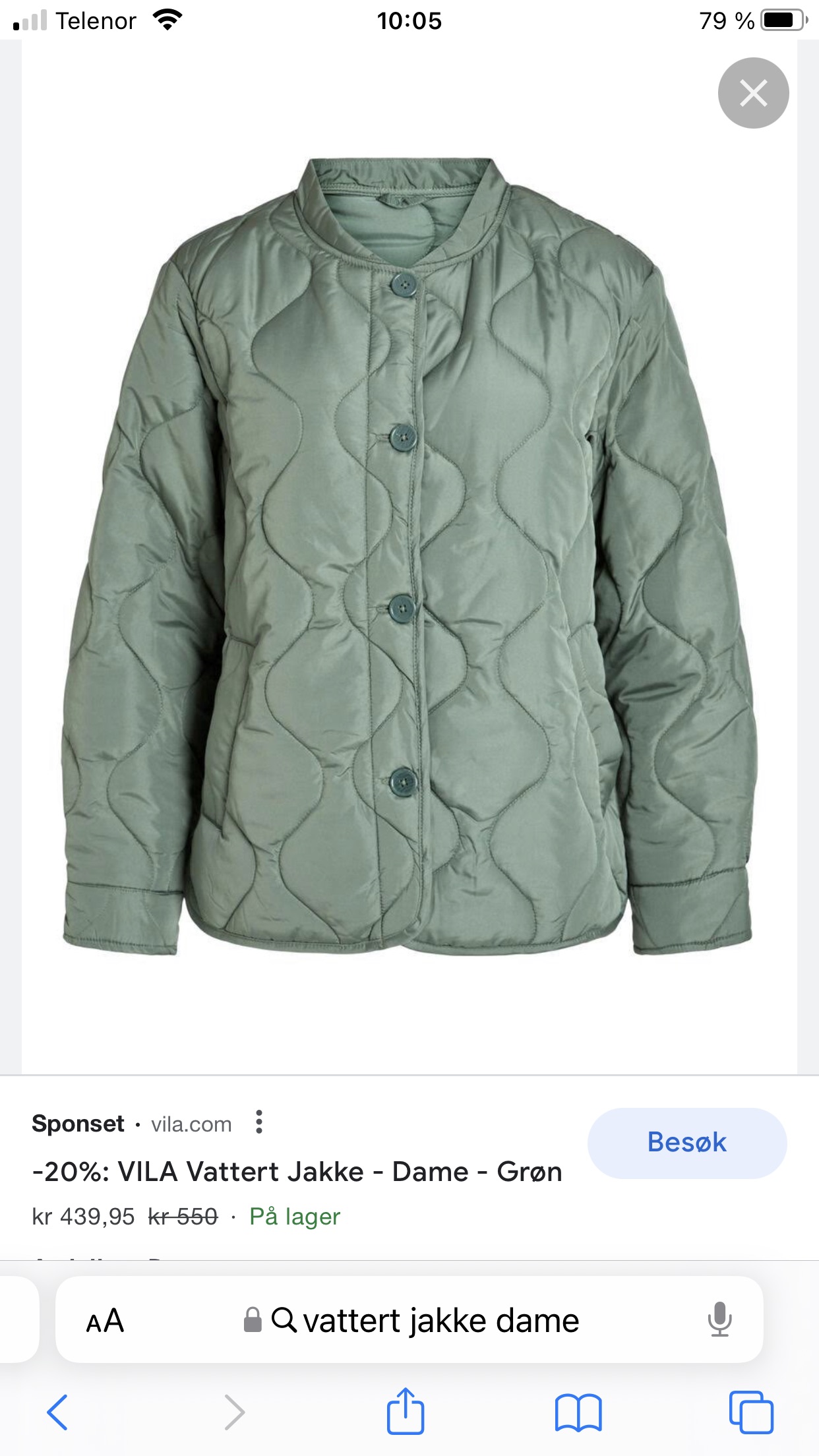Open the green quilted jacket image
The width and height of the screenshot is (819, 1456).
coord(409,556)
